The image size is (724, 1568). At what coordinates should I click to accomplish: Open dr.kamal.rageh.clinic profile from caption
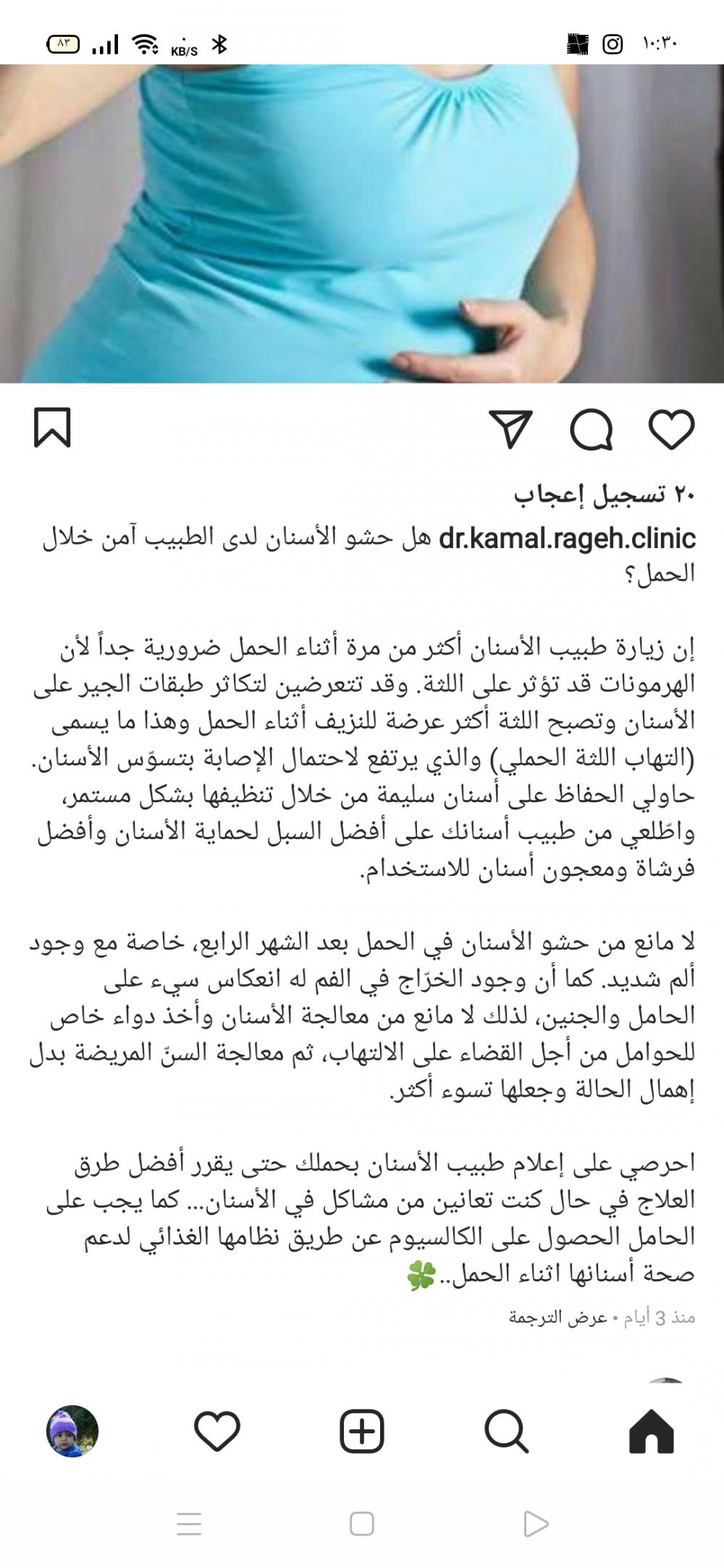[567, 539]
